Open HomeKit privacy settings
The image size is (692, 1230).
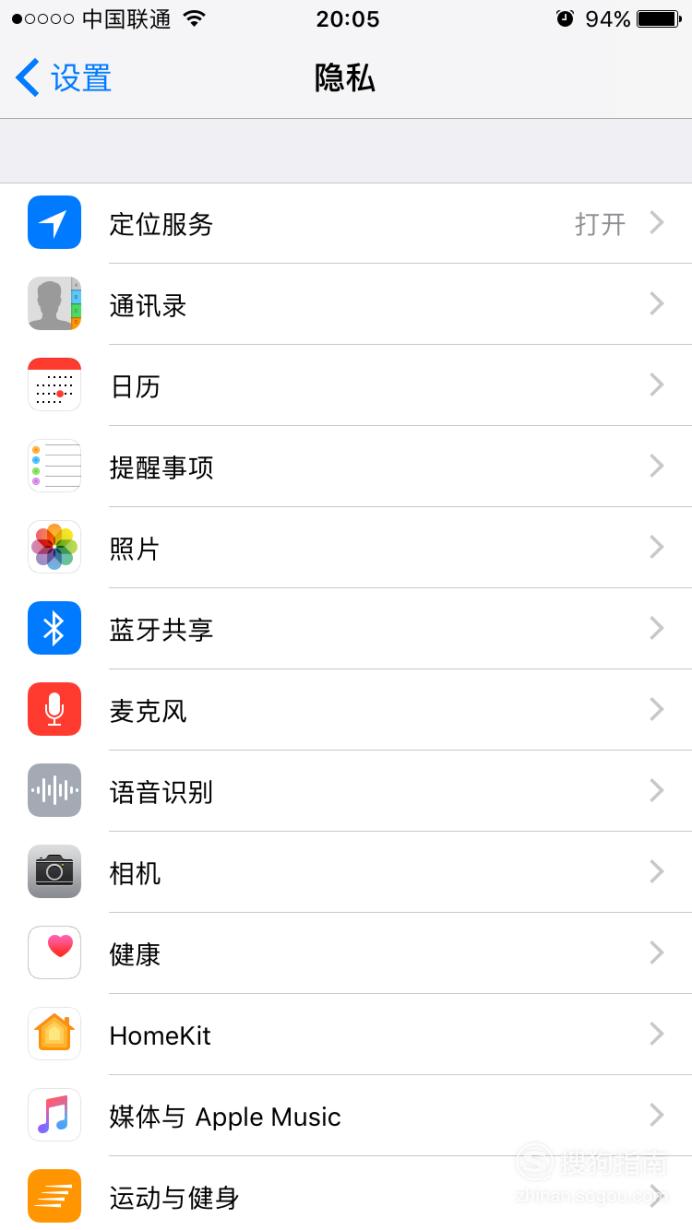coord(346,1034)
